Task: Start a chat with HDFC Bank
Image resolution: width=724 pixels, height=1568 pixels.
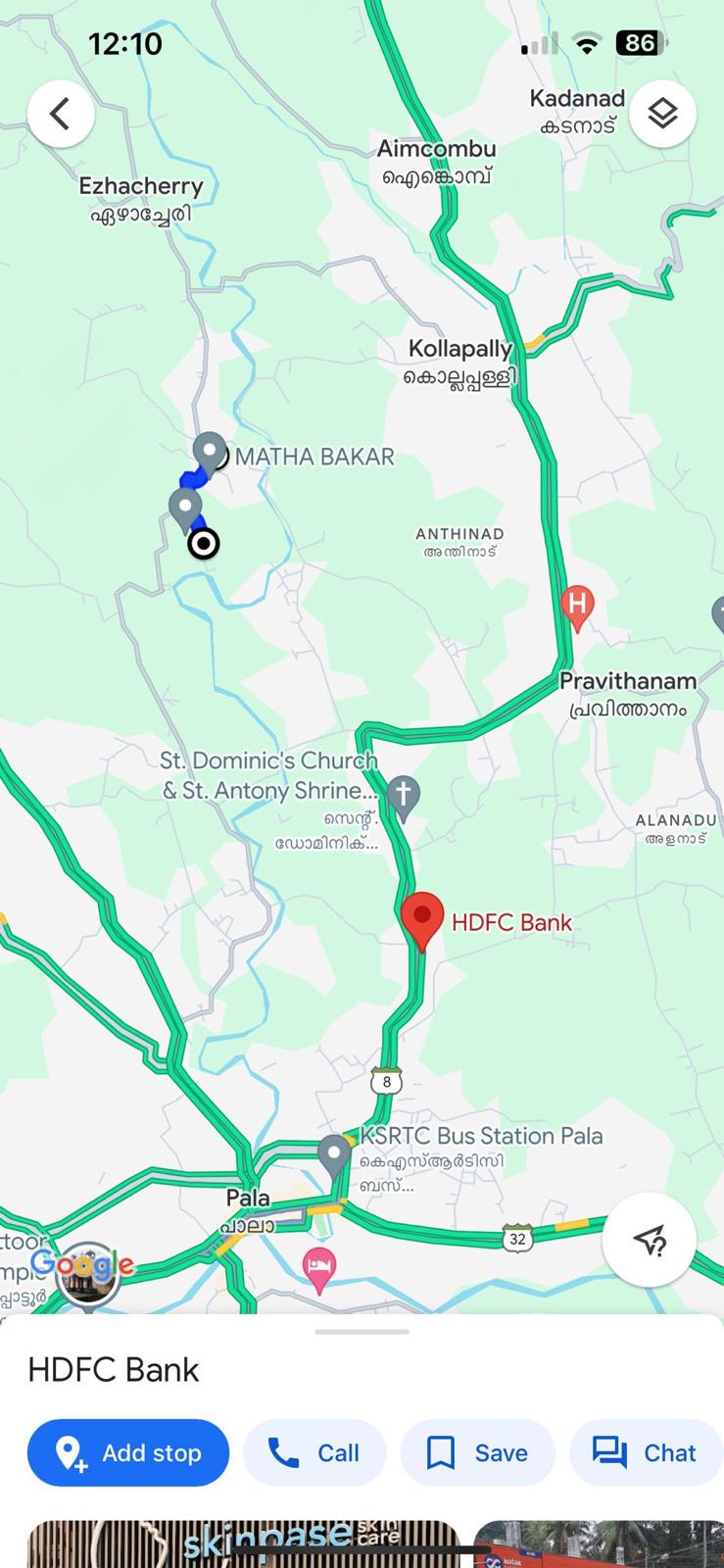Action: pos(645,1452)
